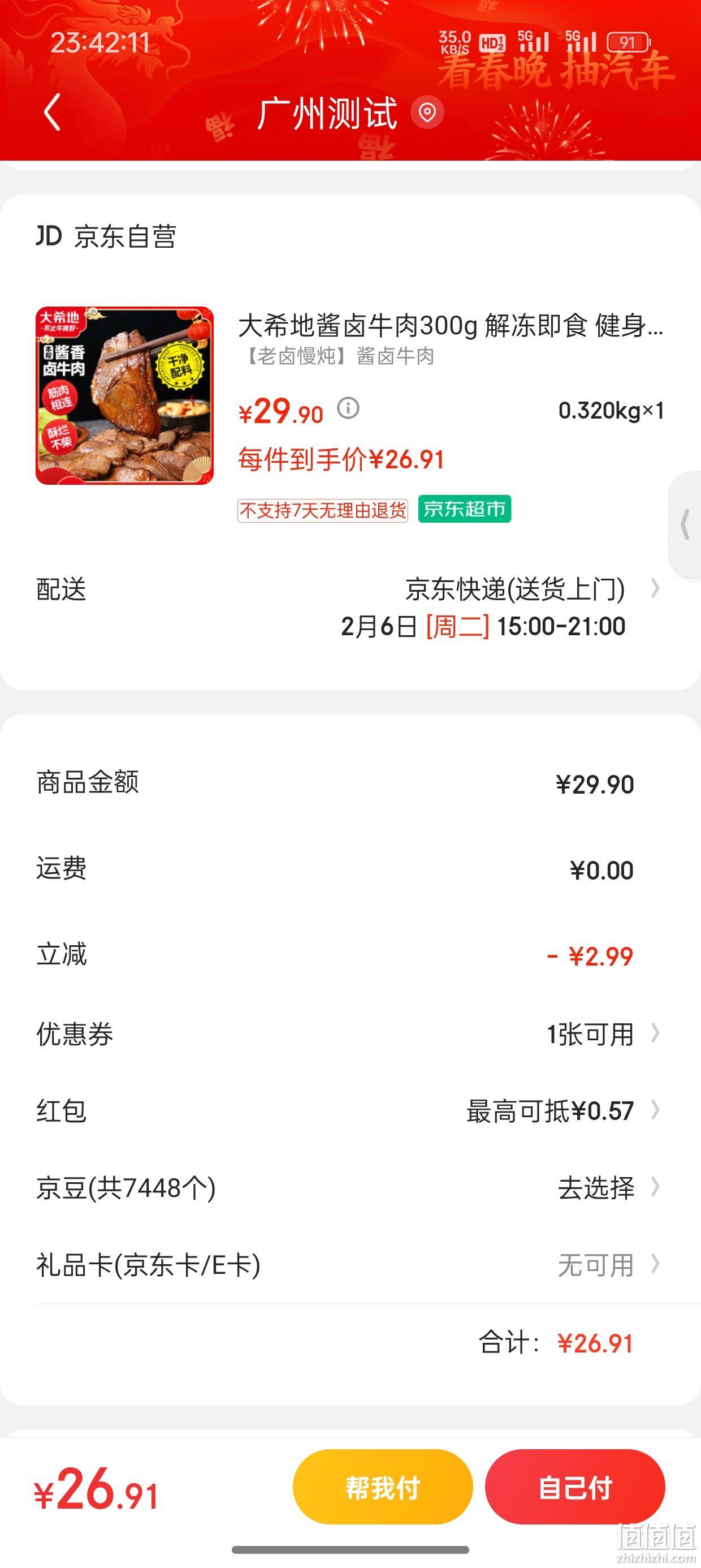701x1568 pixels.
Task: Open the 红包 row
Action: point(350,1110)
